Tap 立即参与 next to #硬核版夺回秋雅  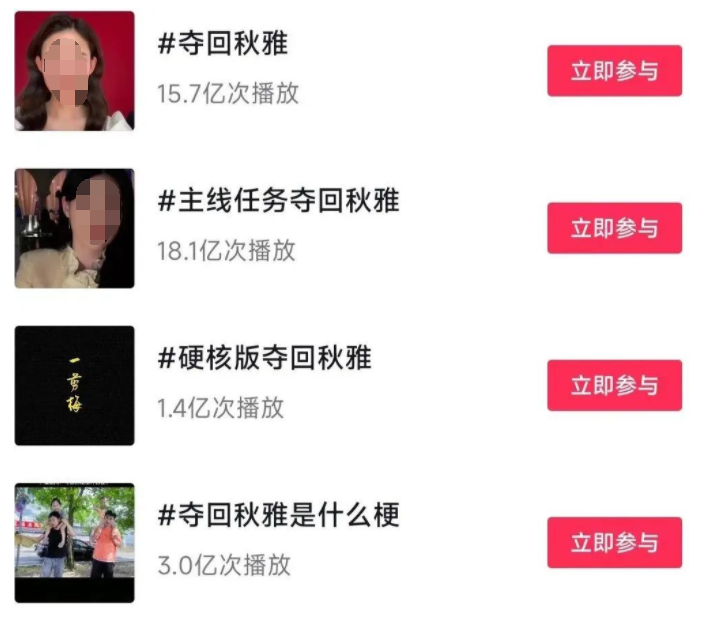614,385
